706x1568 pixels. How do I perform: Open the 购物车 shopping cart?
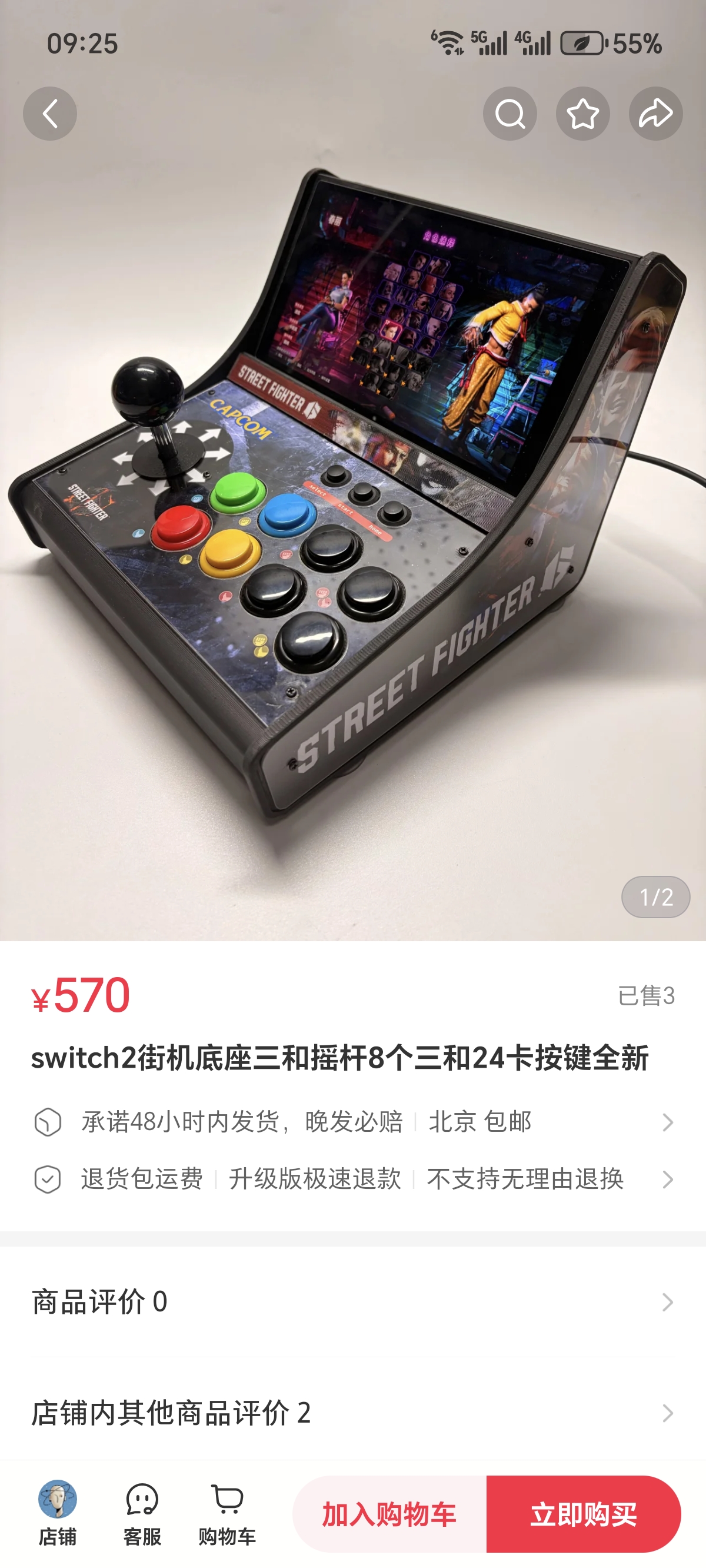[x=227, y=1513]
